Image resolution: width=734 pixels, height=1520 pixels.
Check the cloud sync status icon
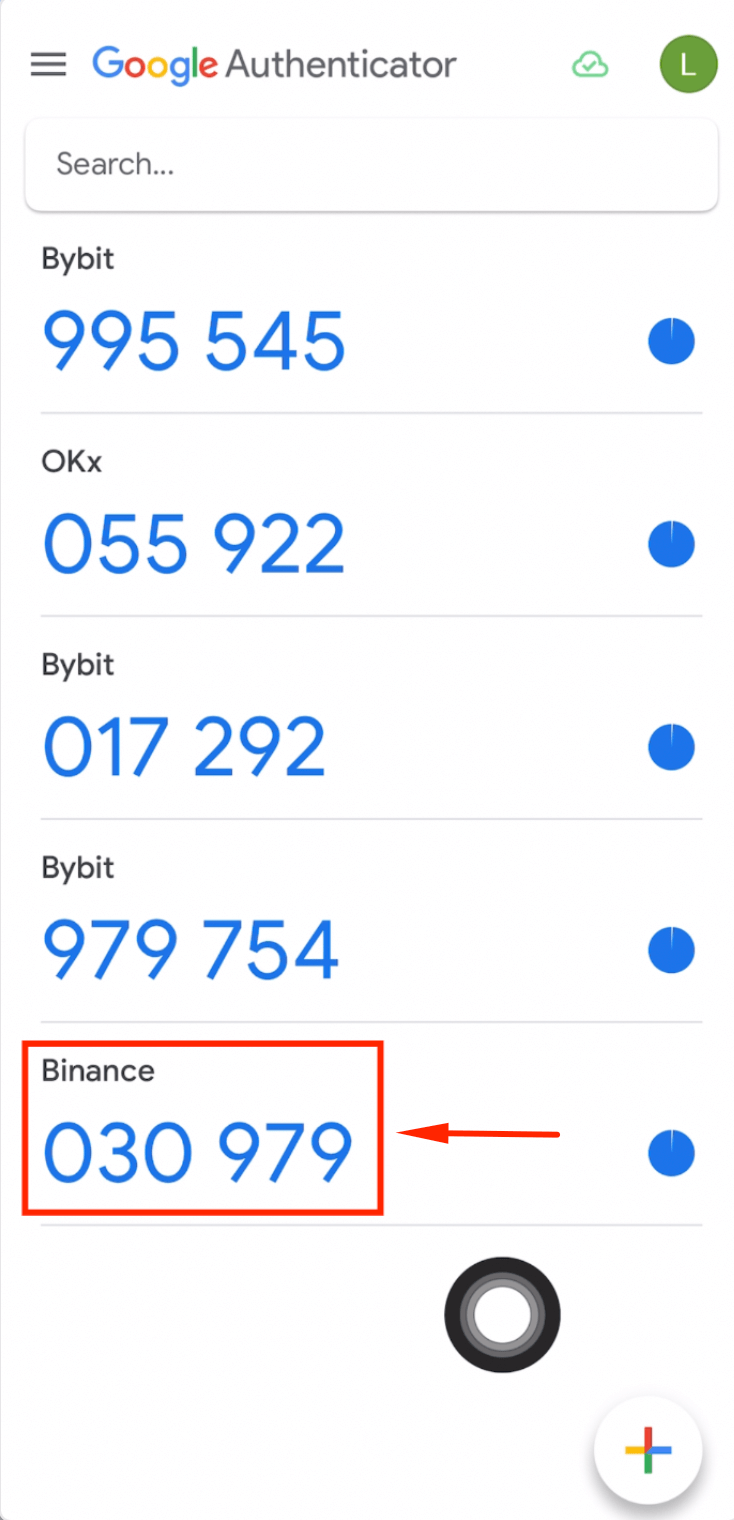point(590,65)
